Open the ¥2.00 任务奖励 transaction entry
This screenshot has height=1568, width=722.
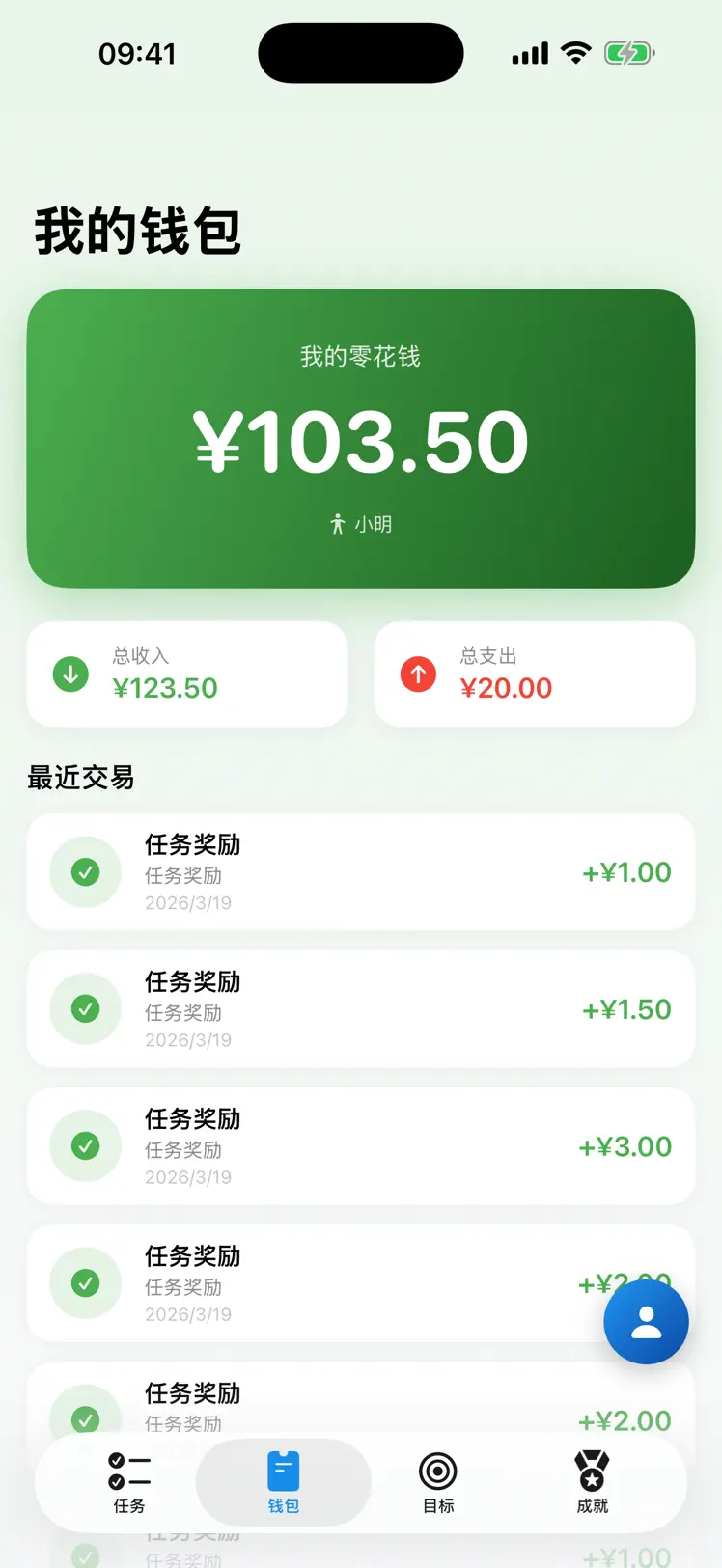point(361,1283)
